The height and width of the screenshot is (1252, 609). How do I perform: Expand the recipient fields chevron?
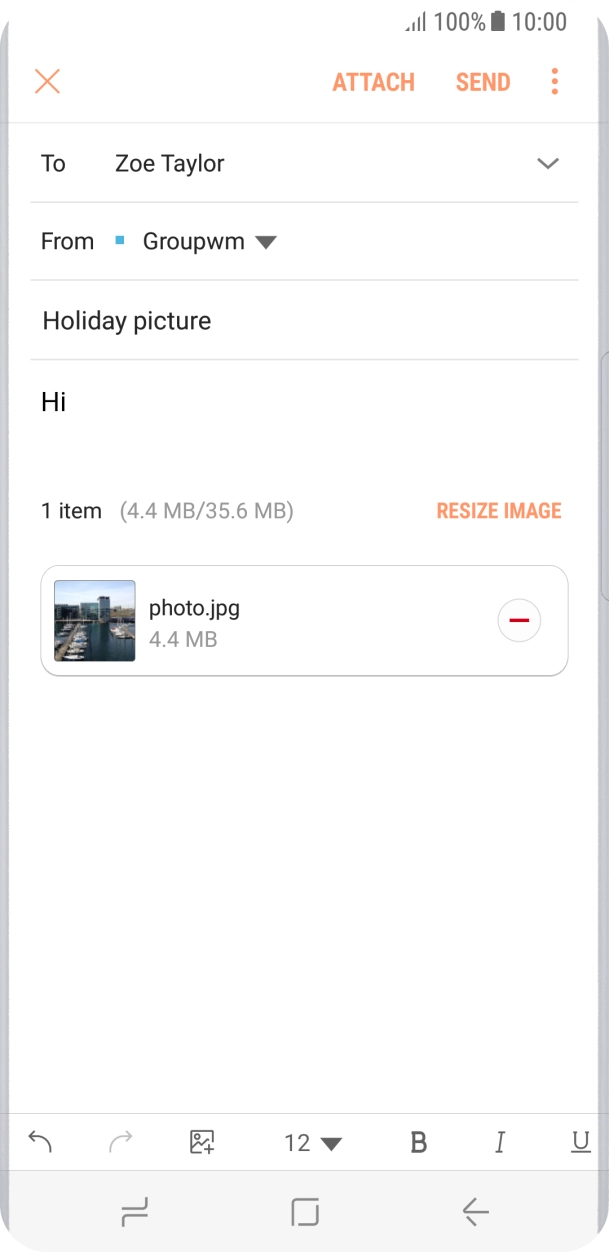point(547,164)
